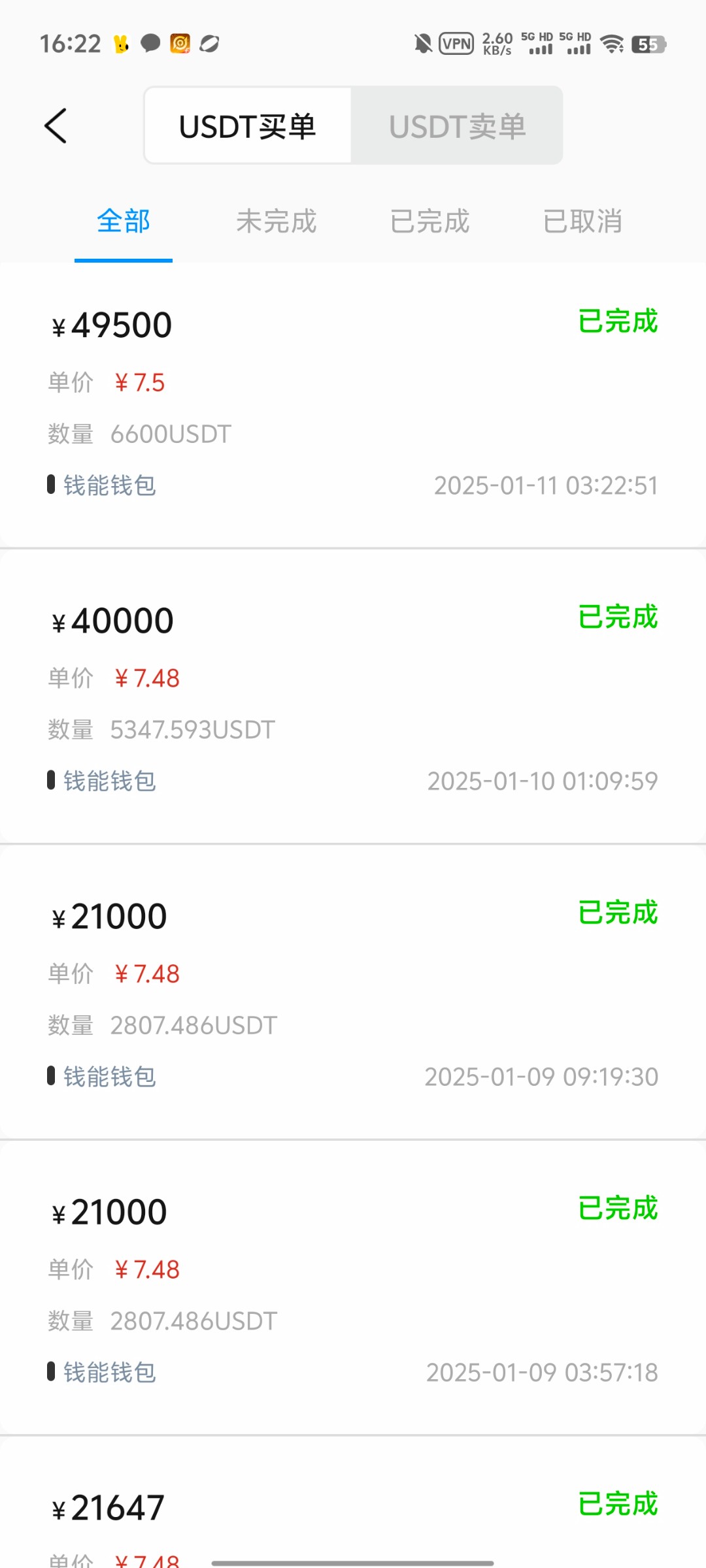Screen dimensions: 706x1568
Task: Open the ¥49500 order from 2025-01-11
Action: click(x=353, y=405)
